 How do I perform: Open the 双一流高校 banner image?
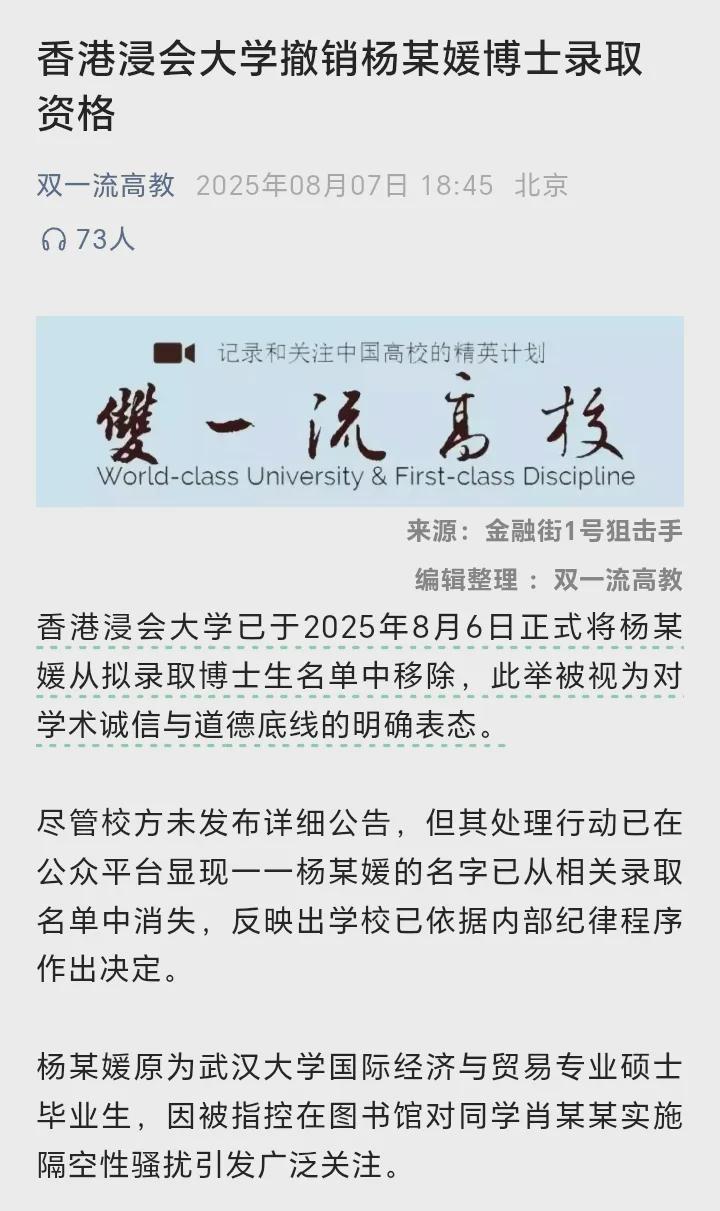[360, 412]
